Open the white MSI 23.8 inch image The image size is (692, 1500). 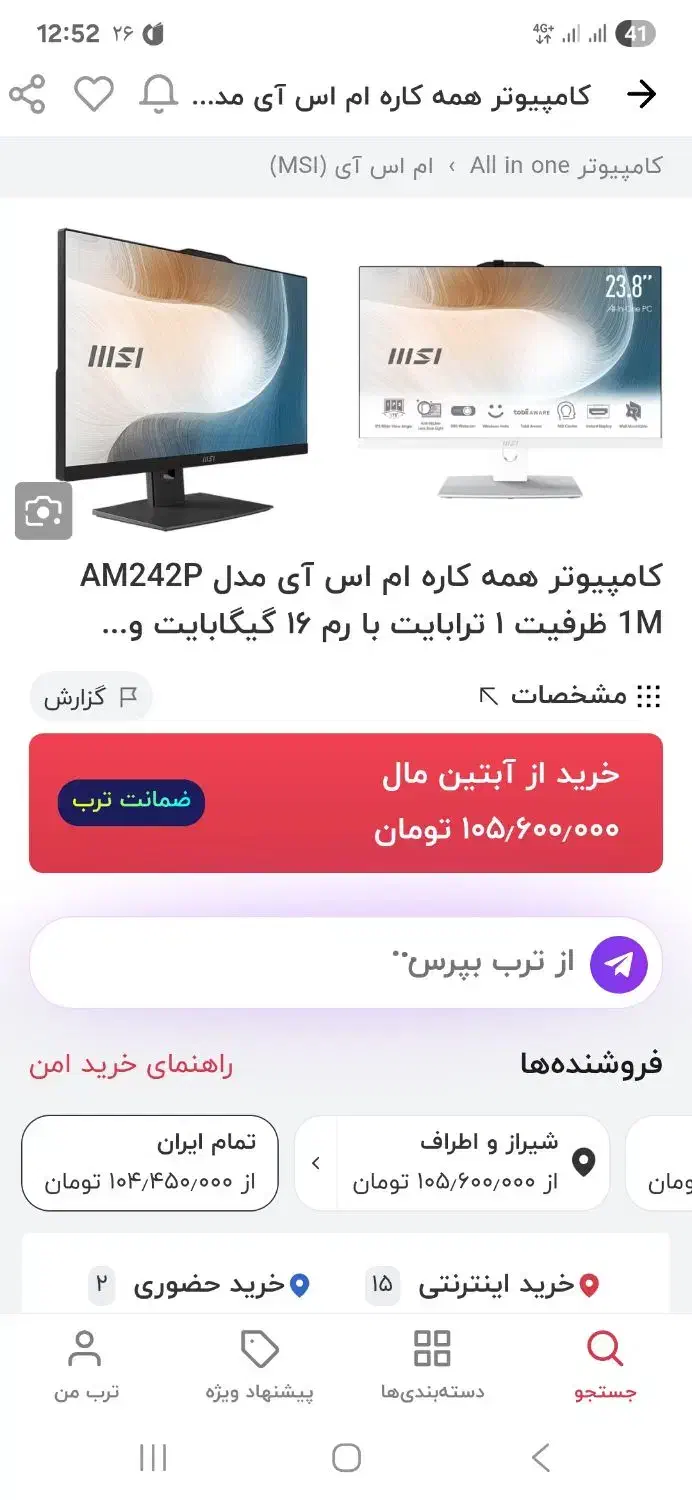[x=510, y=382]
